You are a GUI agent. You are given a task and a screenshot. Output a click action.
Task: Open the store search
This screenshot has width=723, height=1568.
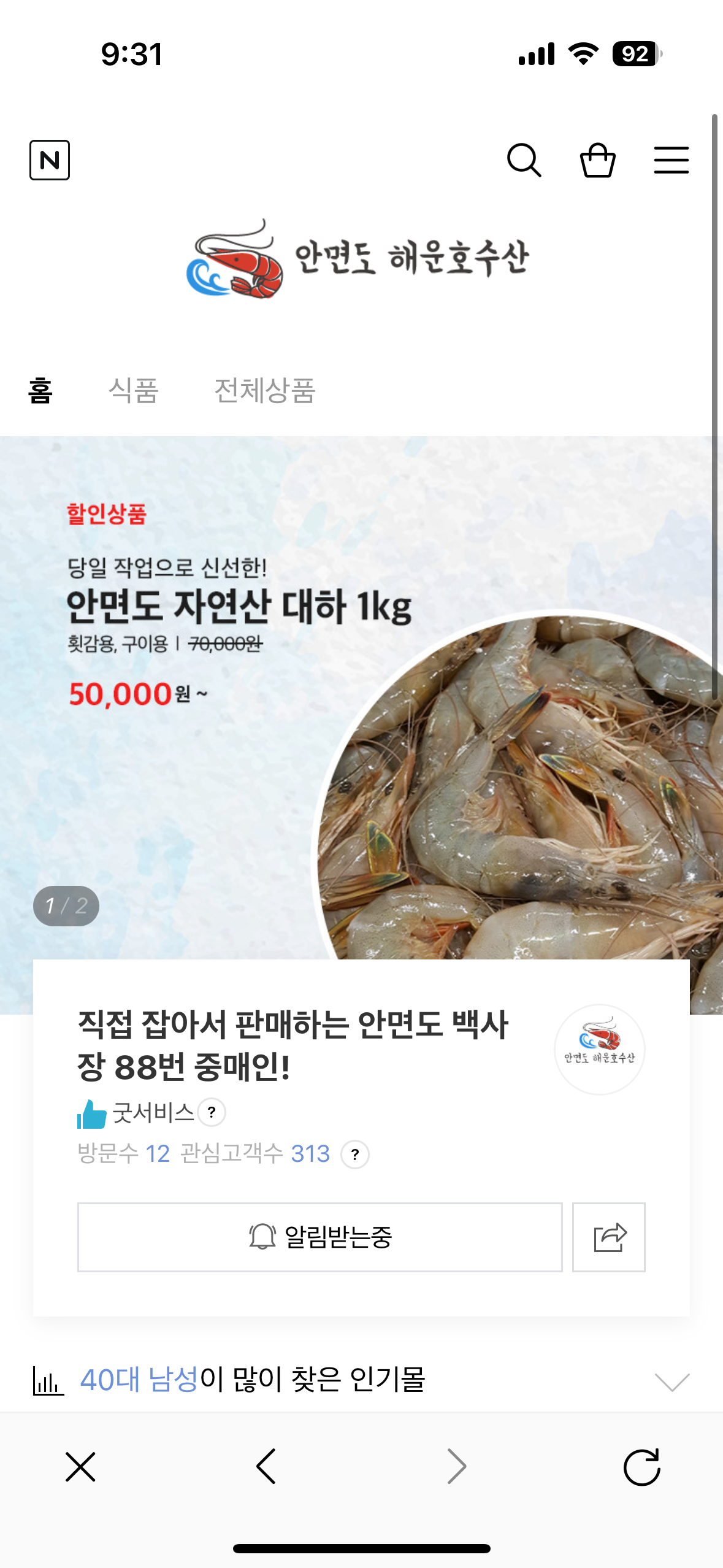click(x=524, y=160)
